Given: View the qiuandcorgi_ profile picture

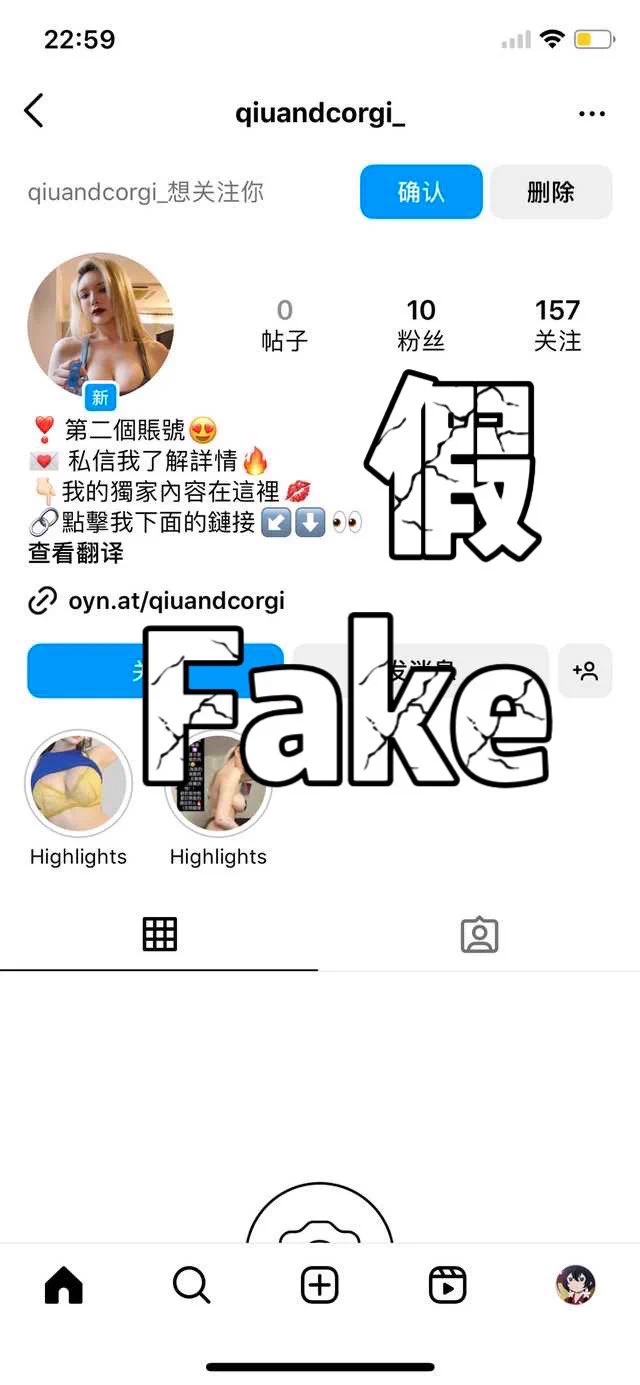Looking at the screenshot, I should tap(100, 325).
